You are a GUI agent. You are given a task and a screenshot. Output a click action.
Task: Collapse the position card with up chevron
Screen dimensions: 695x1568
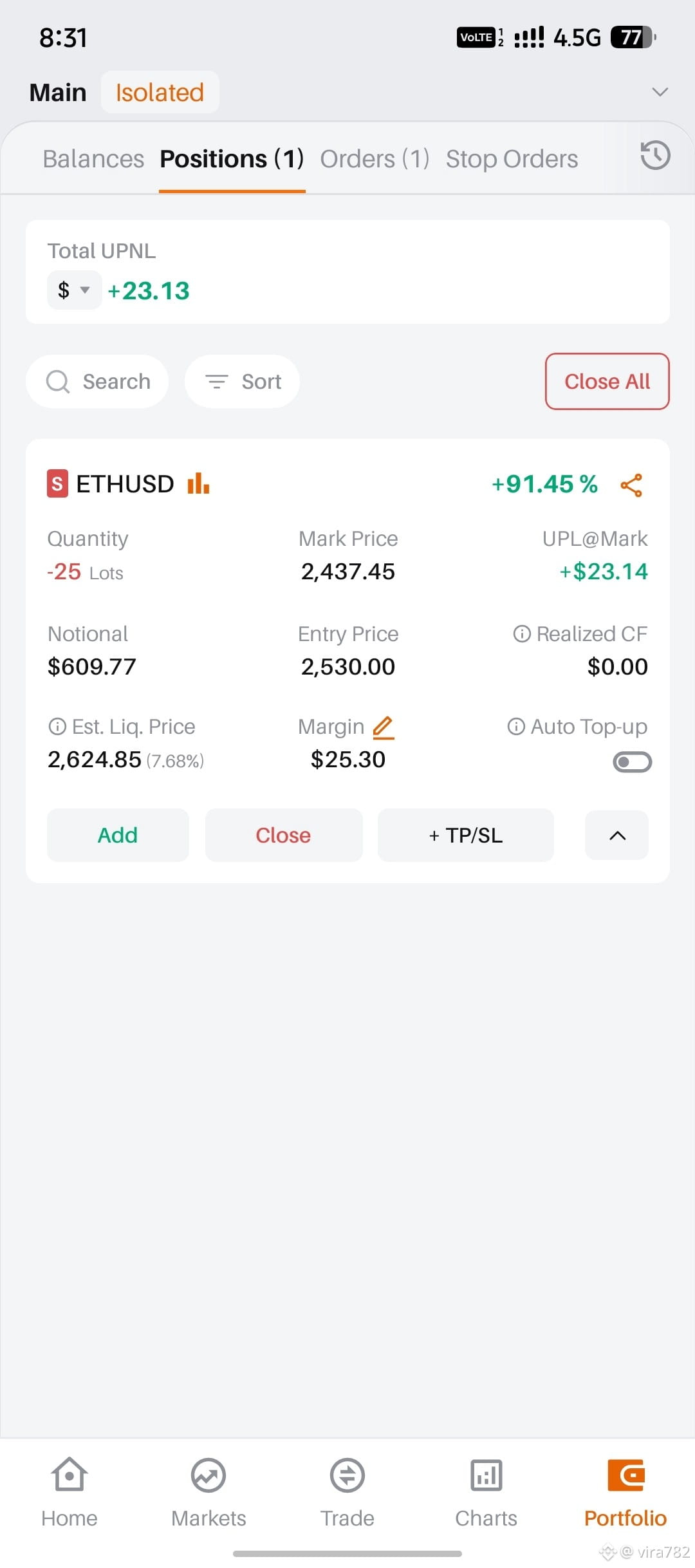616,835
